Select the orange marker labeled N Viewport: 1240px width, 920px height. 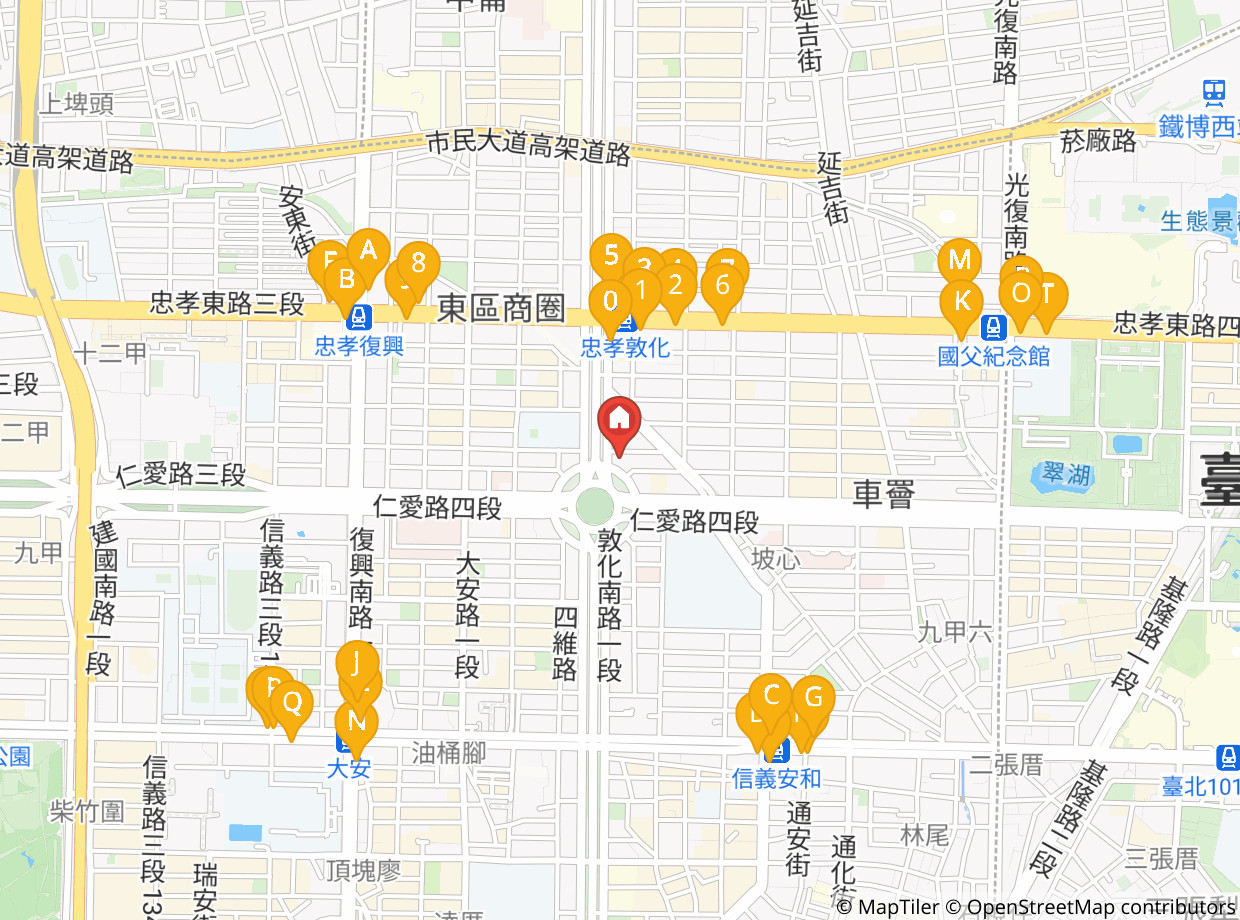356,720
